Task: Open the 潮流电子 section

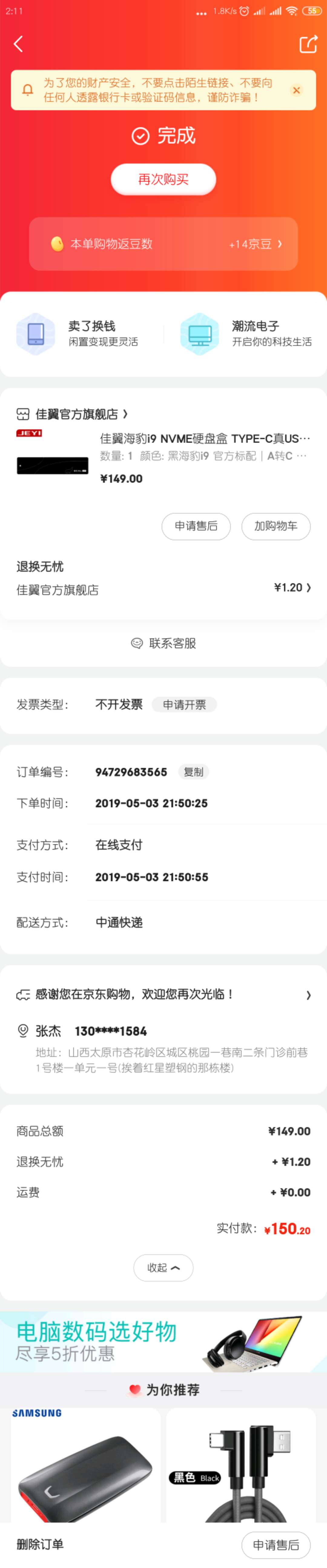Action: pos(247,334)
